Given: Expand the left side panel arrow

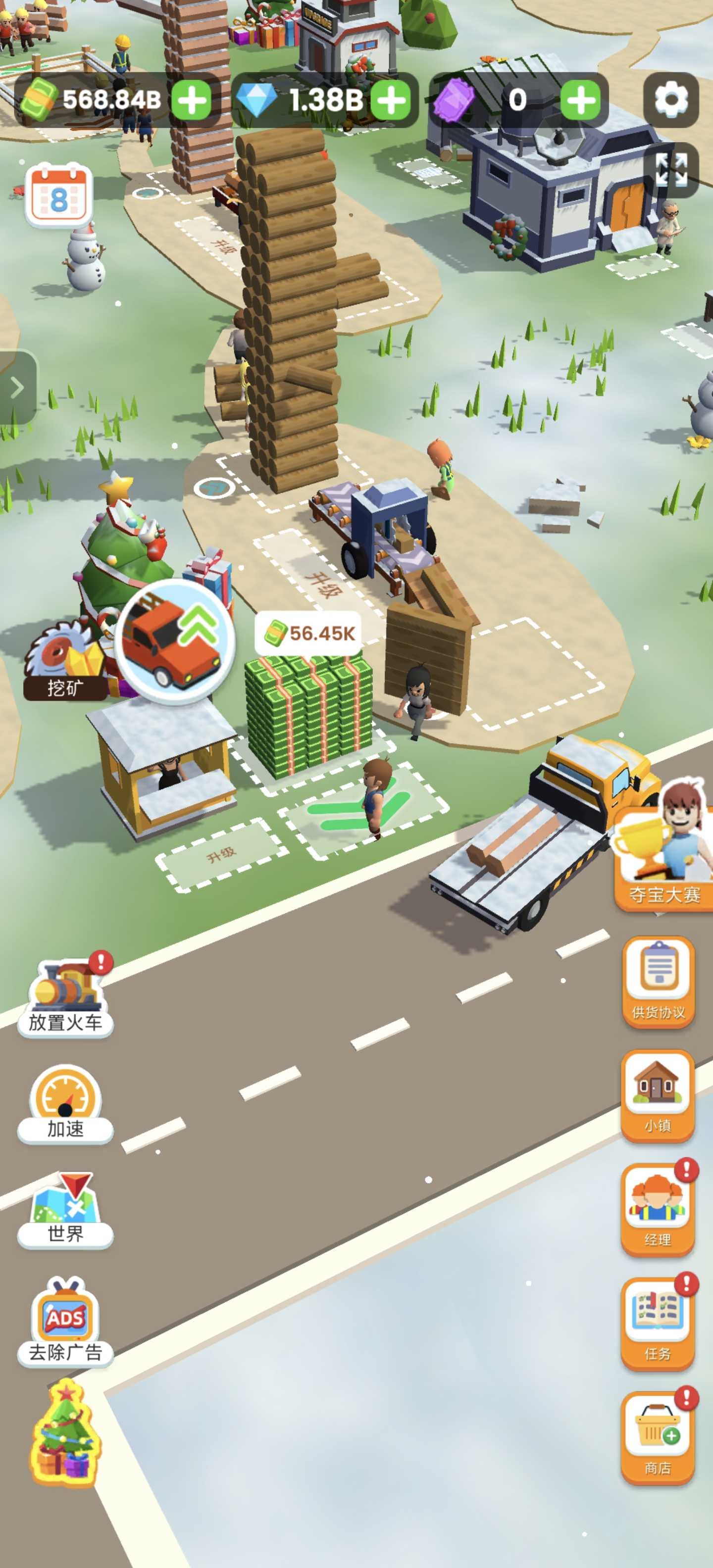Looking at the screenshot, I should pyautogui.click(x=17, y=387).
